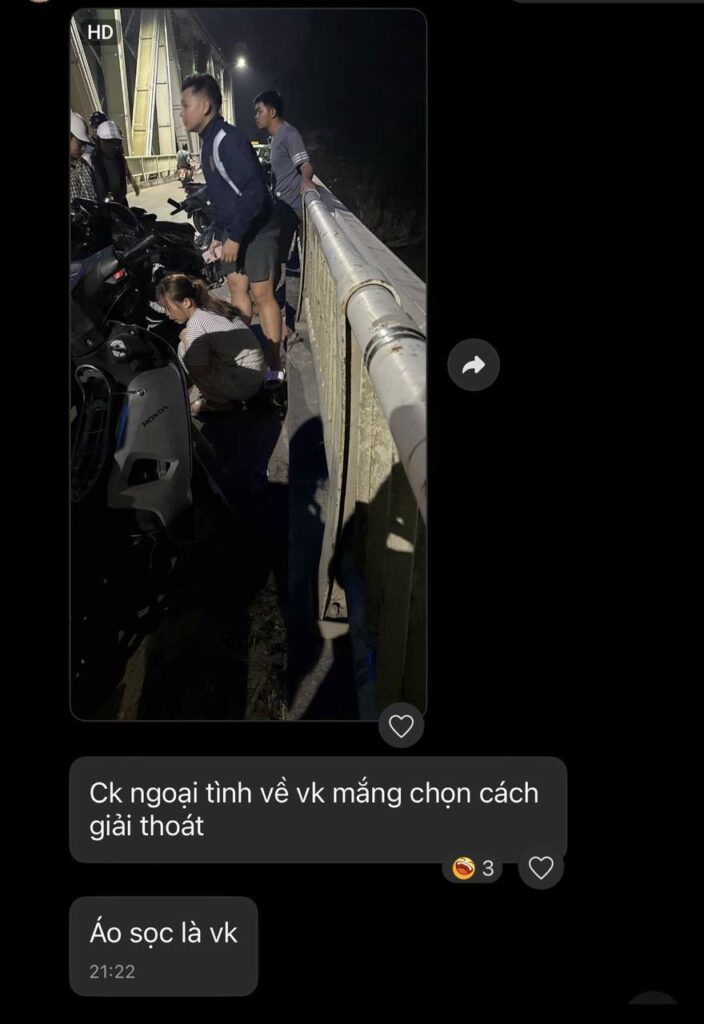The image size is (704, 1024).
Task: Like the bridge photo message
Action: click(x=401, y=726)
